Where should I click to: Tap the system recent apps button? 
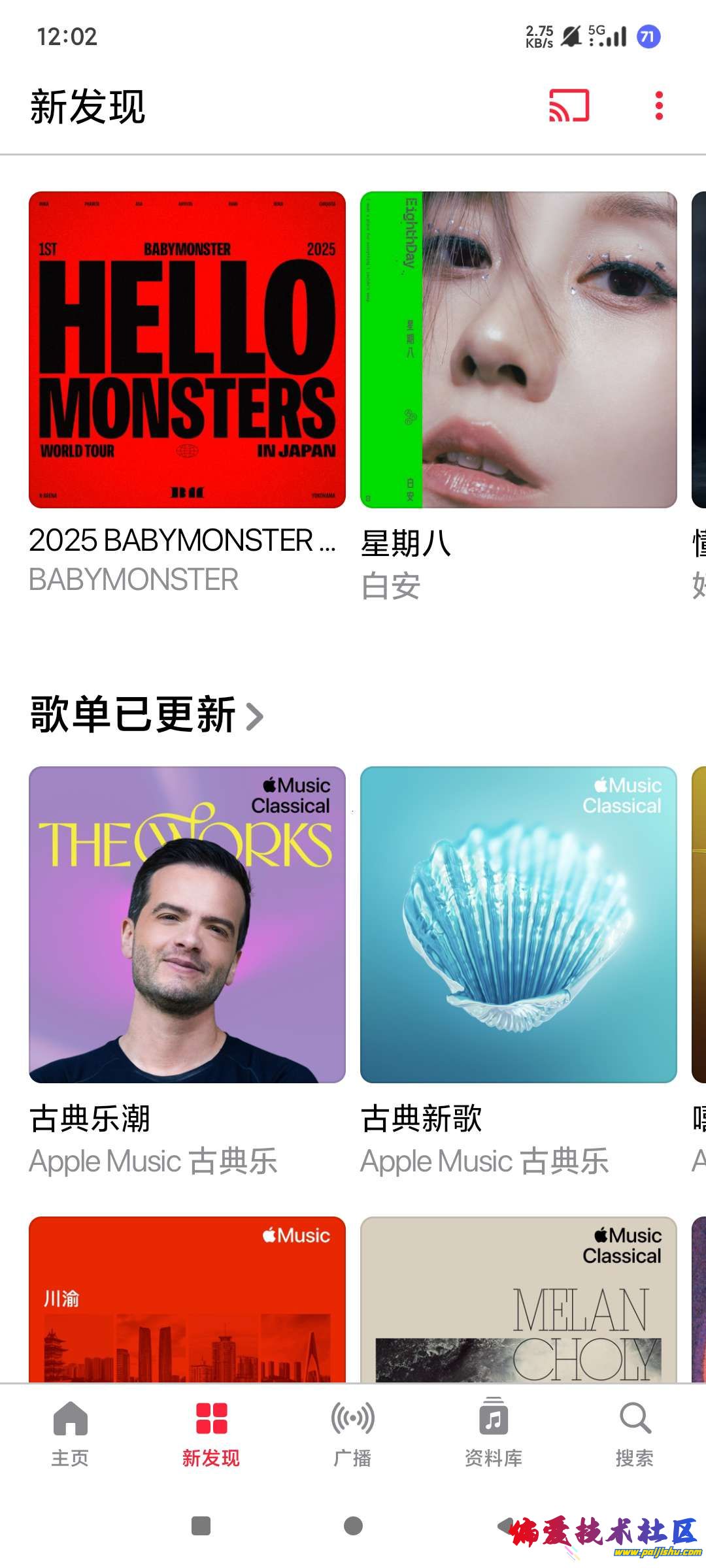pyautogui.click(x=201, y=1526)
